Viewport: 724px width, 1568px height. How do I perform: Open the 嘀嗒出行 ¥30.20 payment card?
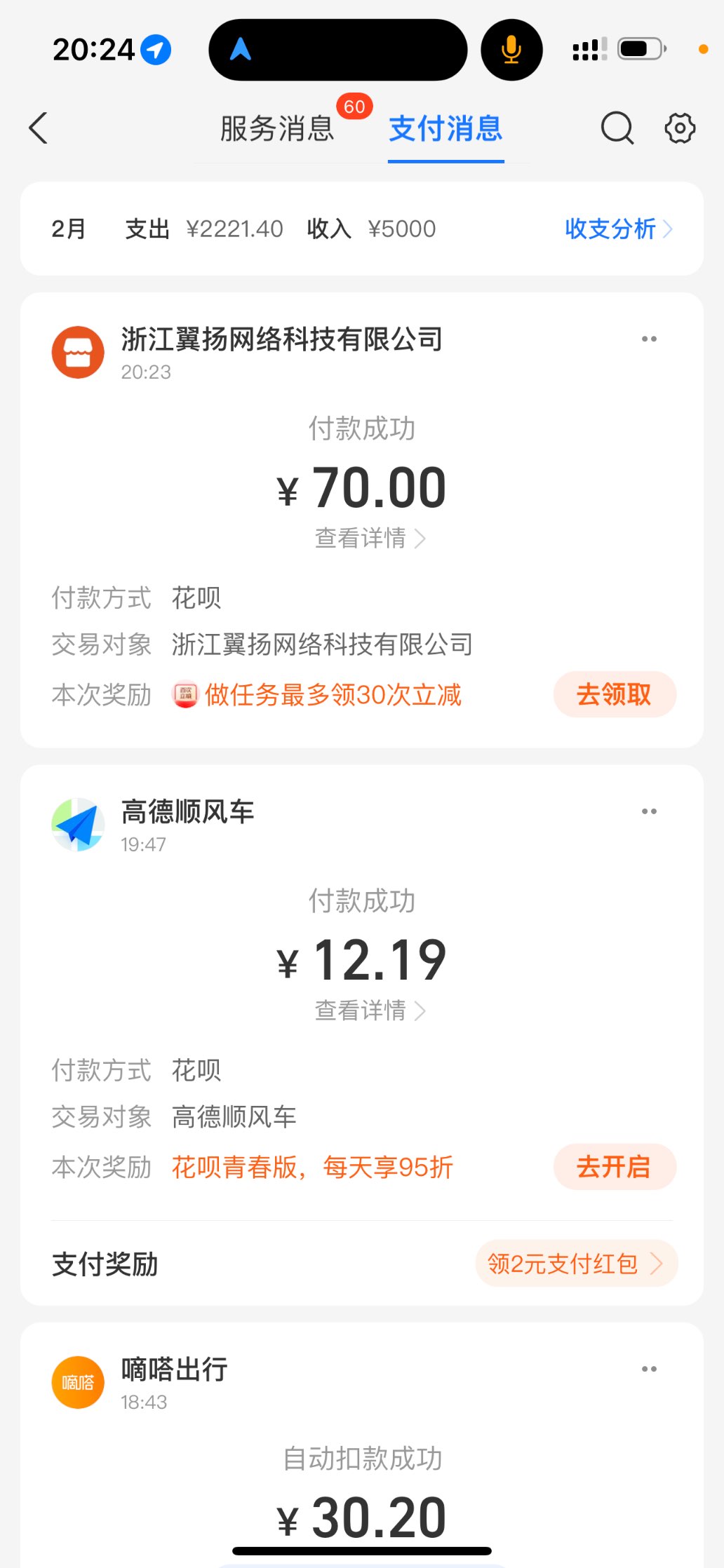[362, 1487]
